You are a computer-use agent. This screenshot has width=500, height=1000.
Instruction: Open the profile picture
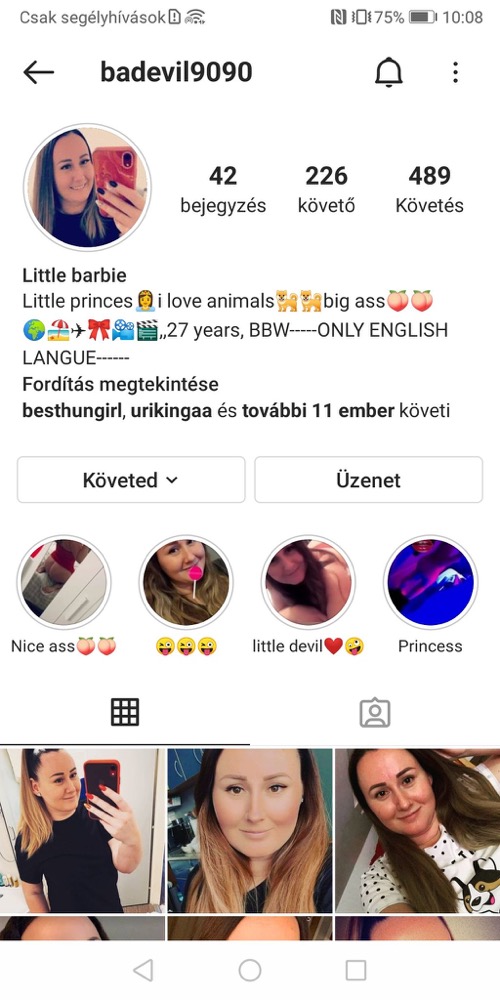87,188
